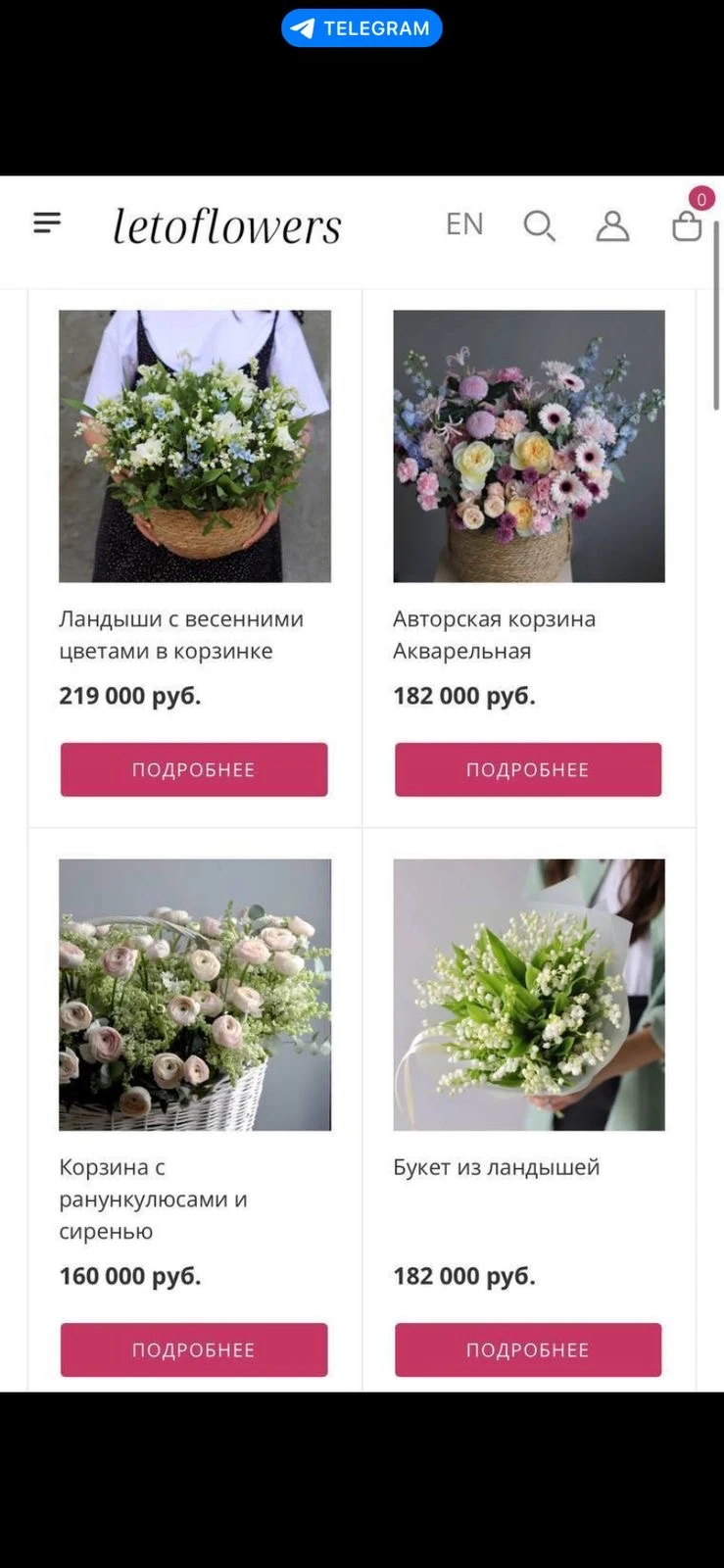Open the Букет из ландышей photo
This screenshot has width=724, height=1568.
pyautogui.click(x=529, y=995)
